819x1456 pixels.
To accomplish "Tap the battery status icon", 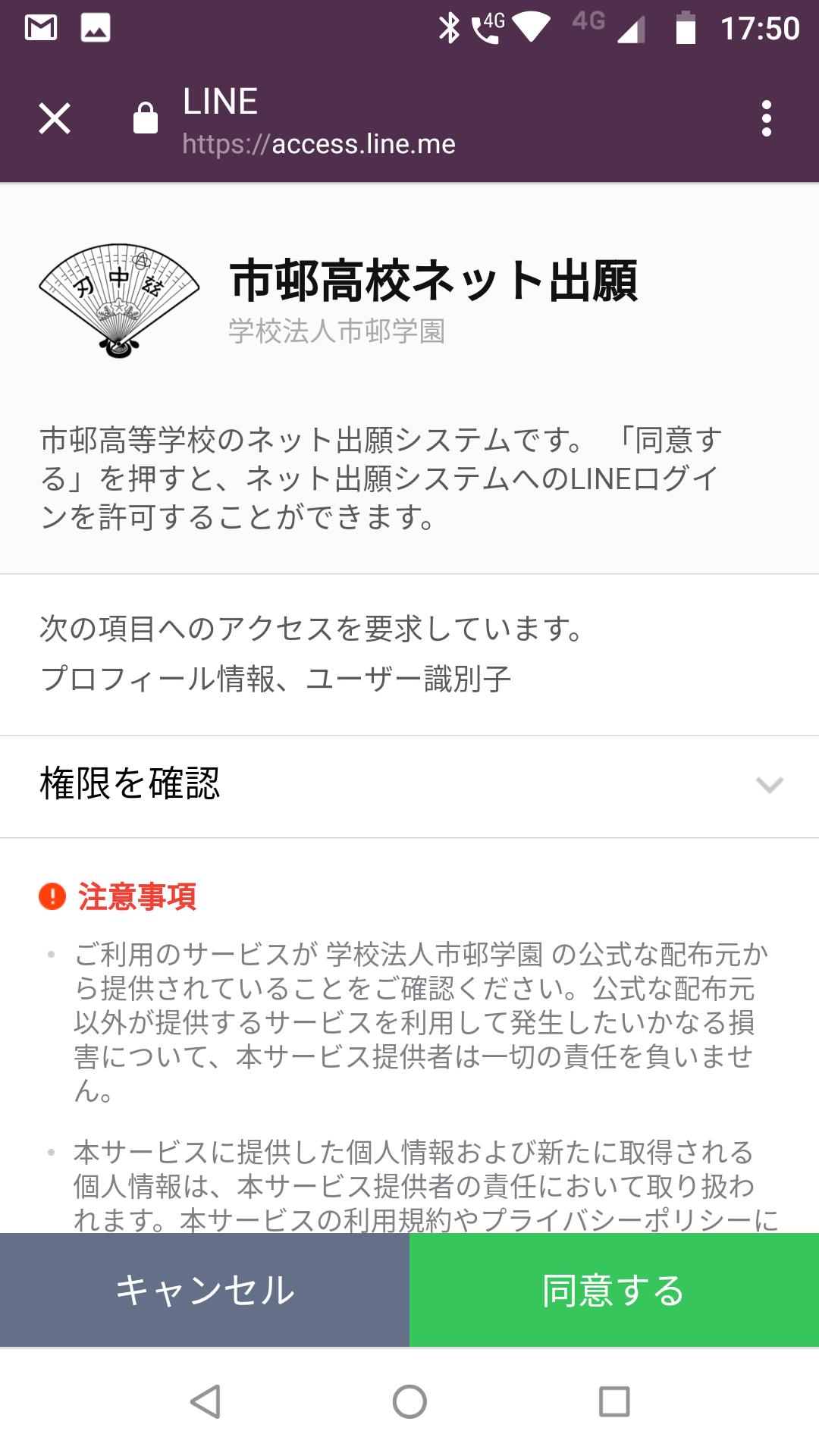I will point(687,28).
